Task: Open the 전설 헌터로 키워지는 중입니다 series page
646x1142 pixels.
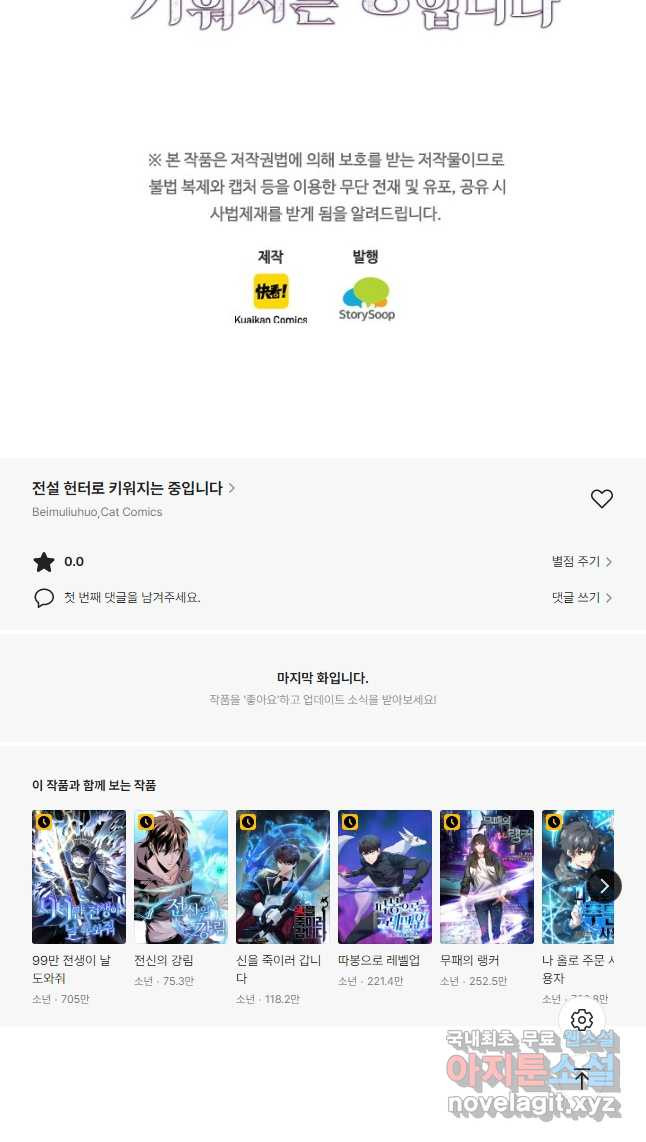Action: (x=133, y=488)
